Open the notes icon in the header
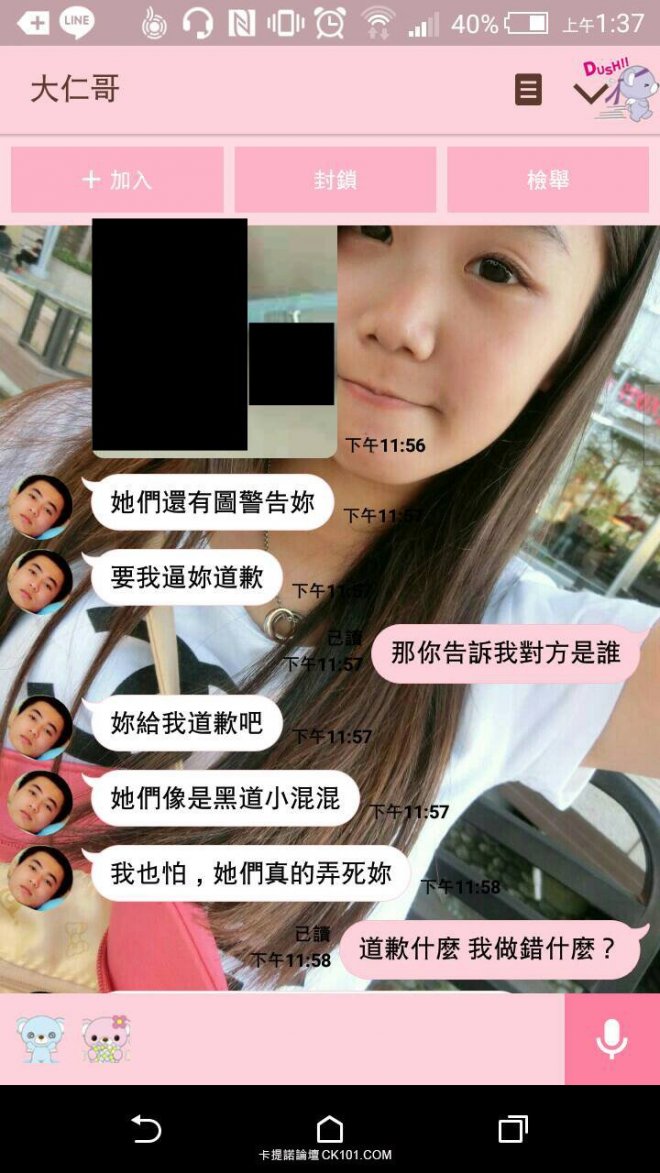 pyautogui.click(x=528, y=90)
